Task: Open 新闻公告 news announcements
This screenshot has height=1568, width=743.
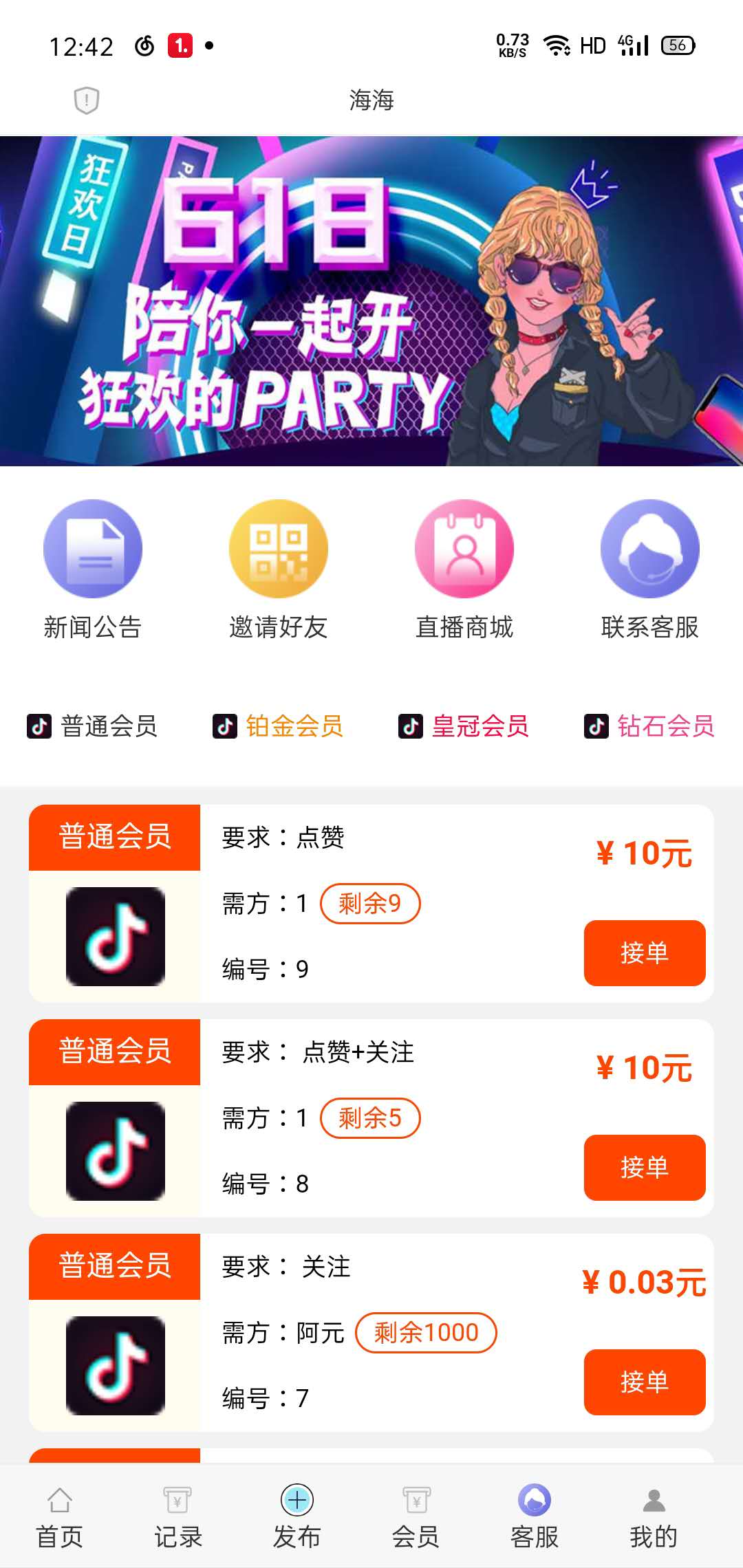Action: pyautogui.click(x=93, y=569)
